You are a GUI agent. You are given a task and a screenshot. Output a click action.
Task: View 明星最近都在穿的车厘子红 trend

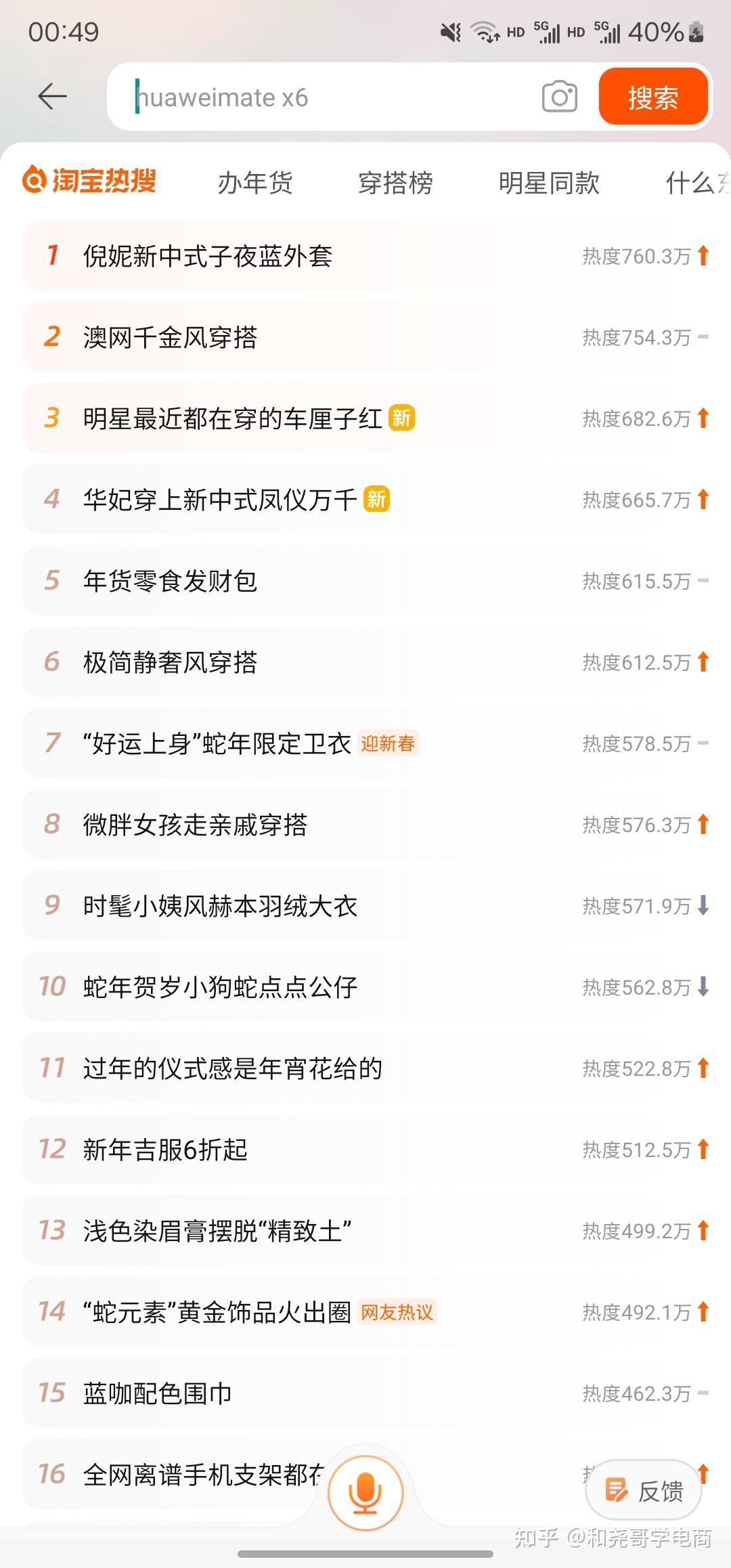pyautogui.click(x=232, y=418)
